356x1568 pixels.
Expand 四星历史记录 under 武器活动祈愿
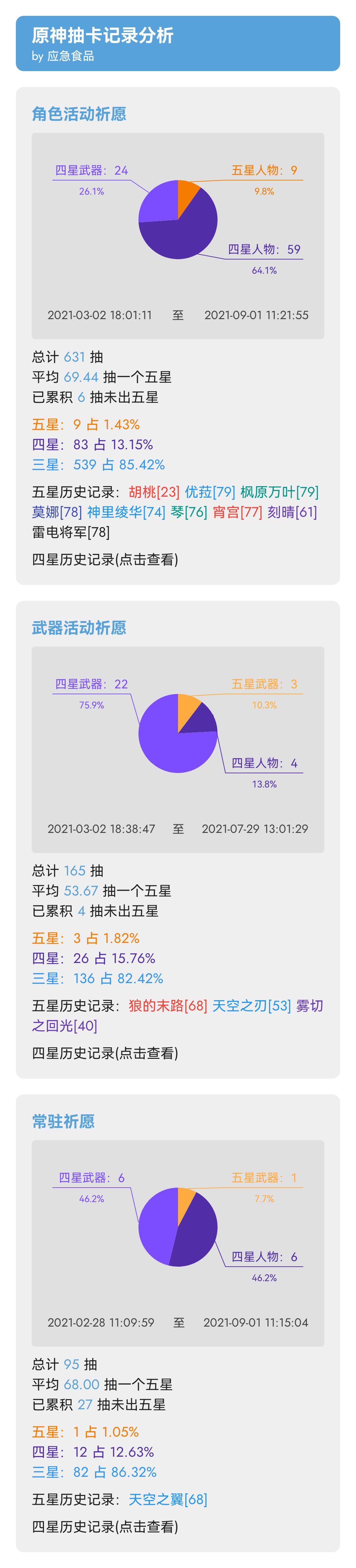pyautogui.click(x=105, y=1053)
